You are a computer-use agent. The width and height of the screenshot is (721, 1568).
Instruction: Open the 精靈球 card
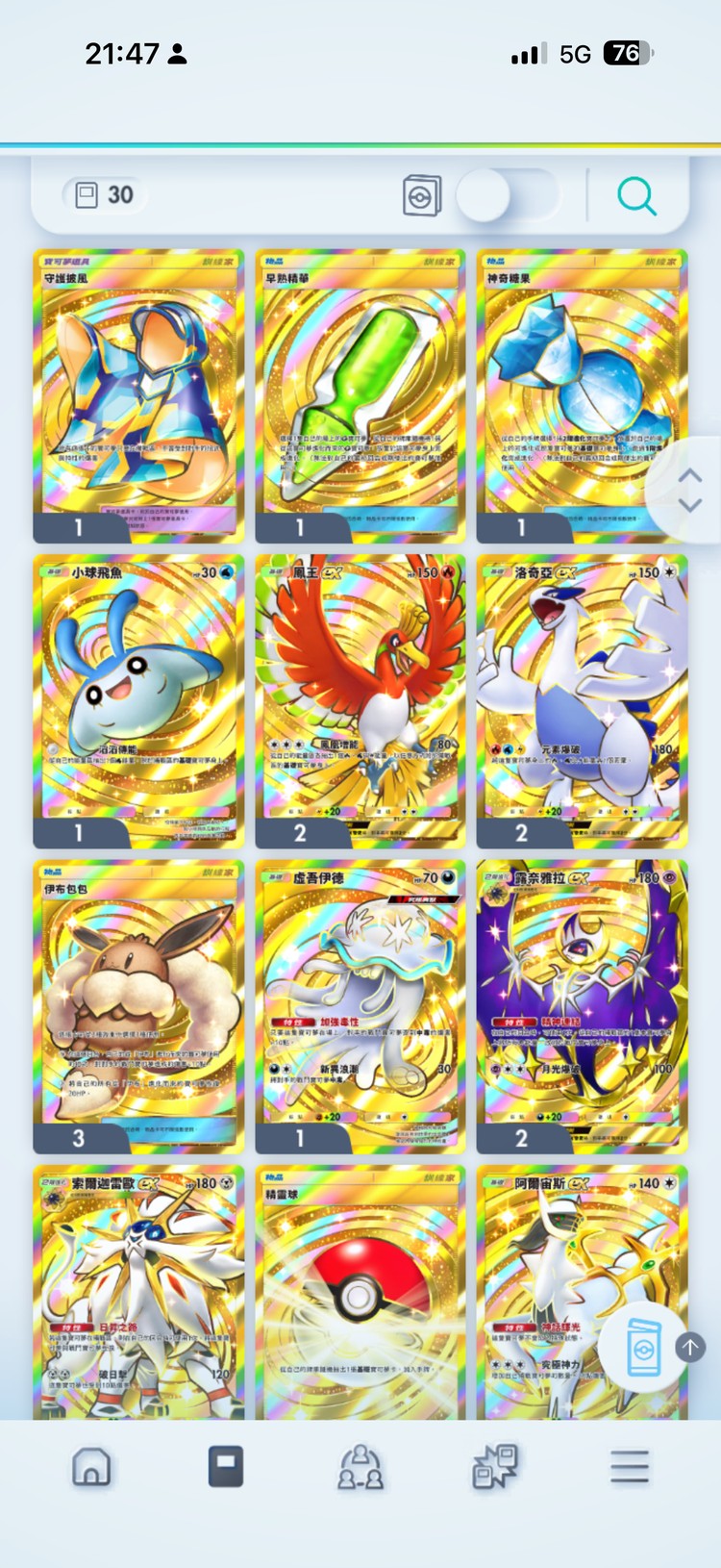tap(360, 1294)
